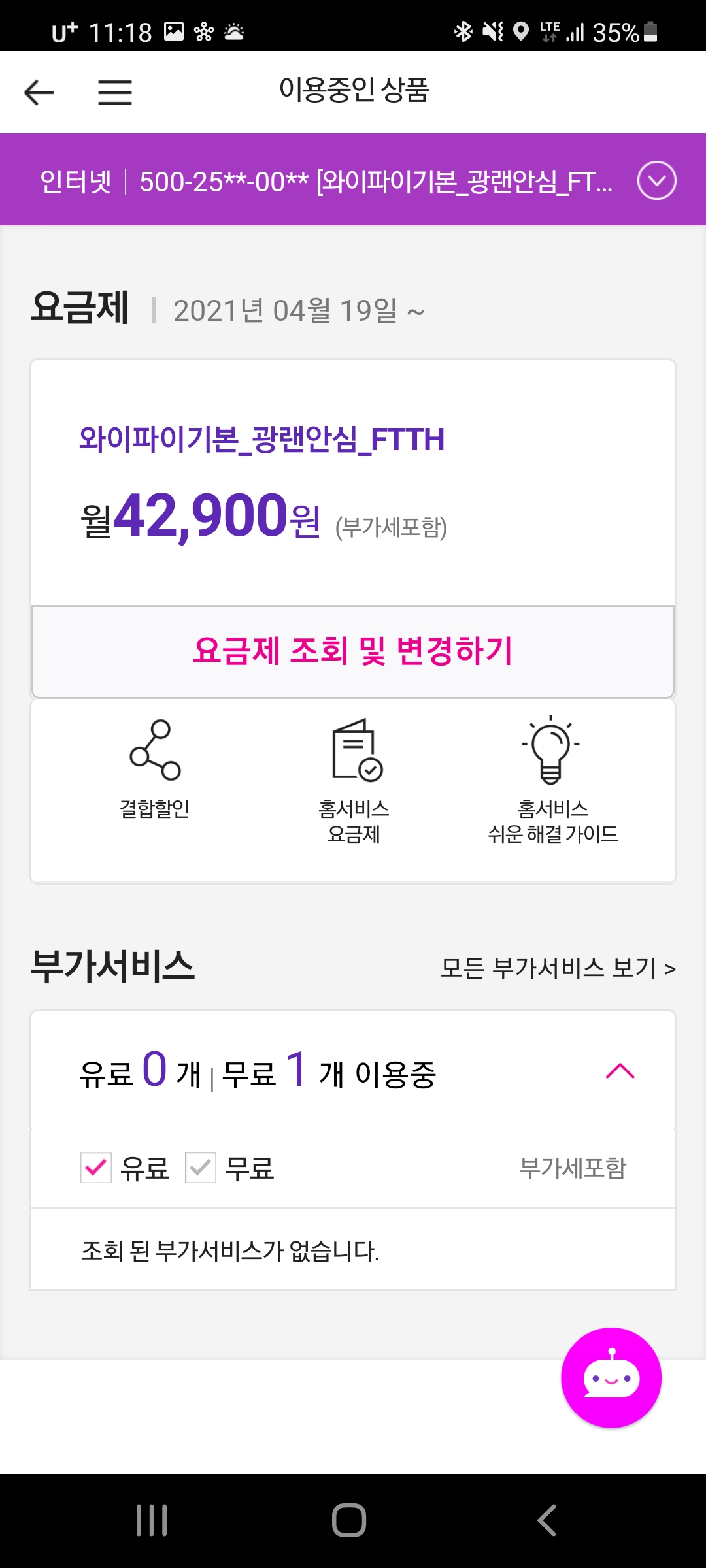This screenshot has width=706, height=1568.
Task: Expand the 인터넷 product selector dropdown
Action: [x=656, y=180]
